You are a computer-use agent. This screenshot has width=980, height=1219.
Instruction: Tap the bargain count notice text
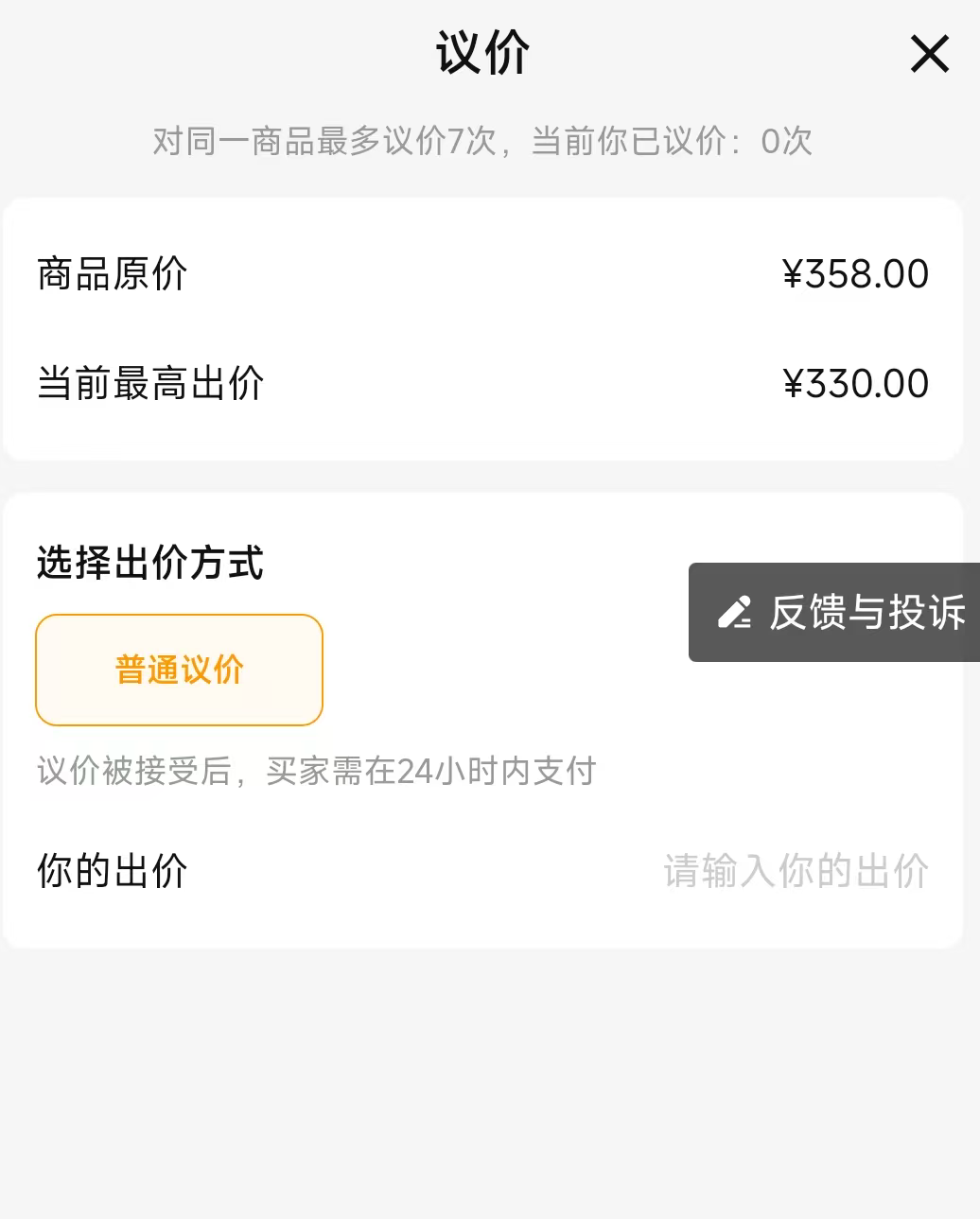click(x=482, y=140)
